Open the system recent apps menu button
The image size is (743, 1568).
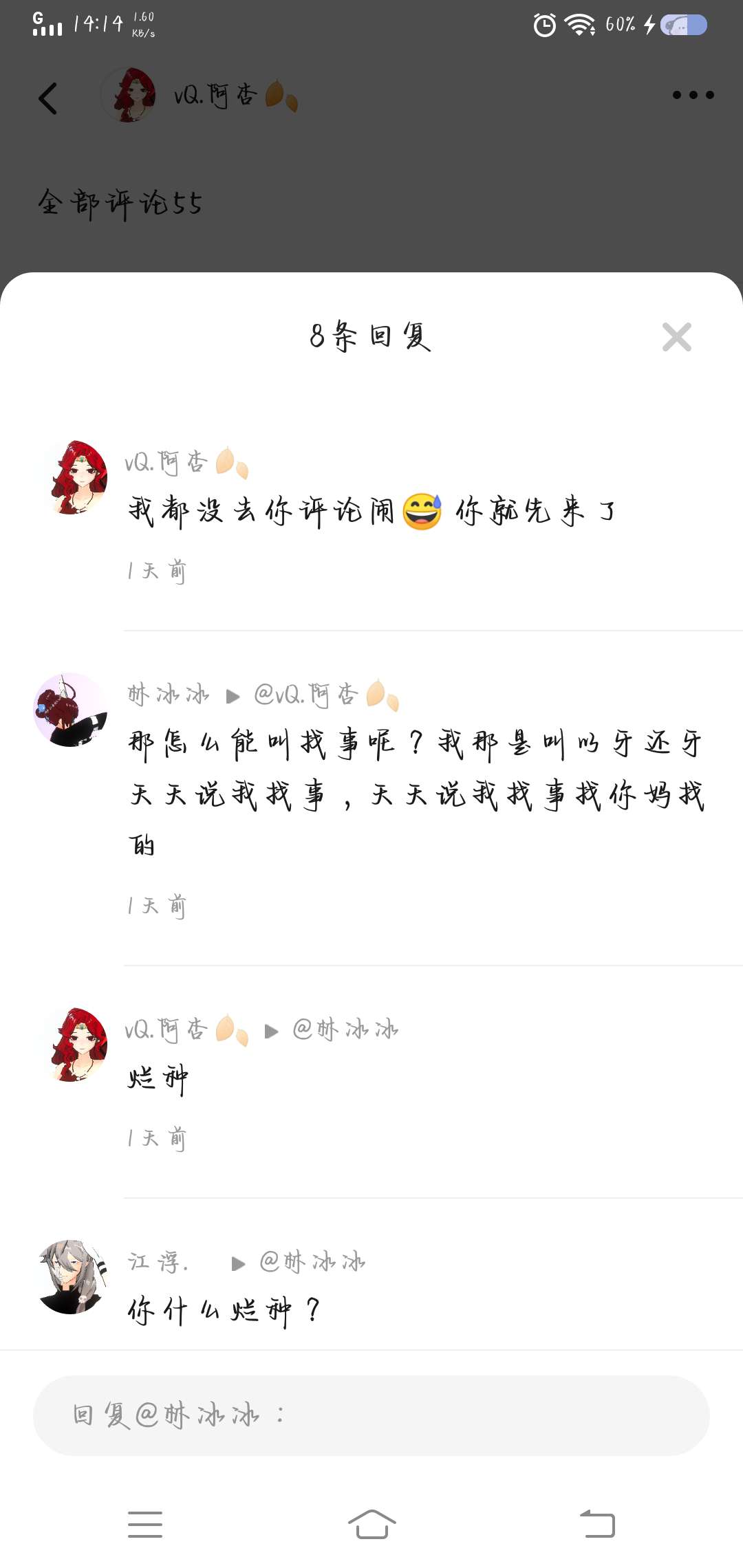coord(145,1524)
